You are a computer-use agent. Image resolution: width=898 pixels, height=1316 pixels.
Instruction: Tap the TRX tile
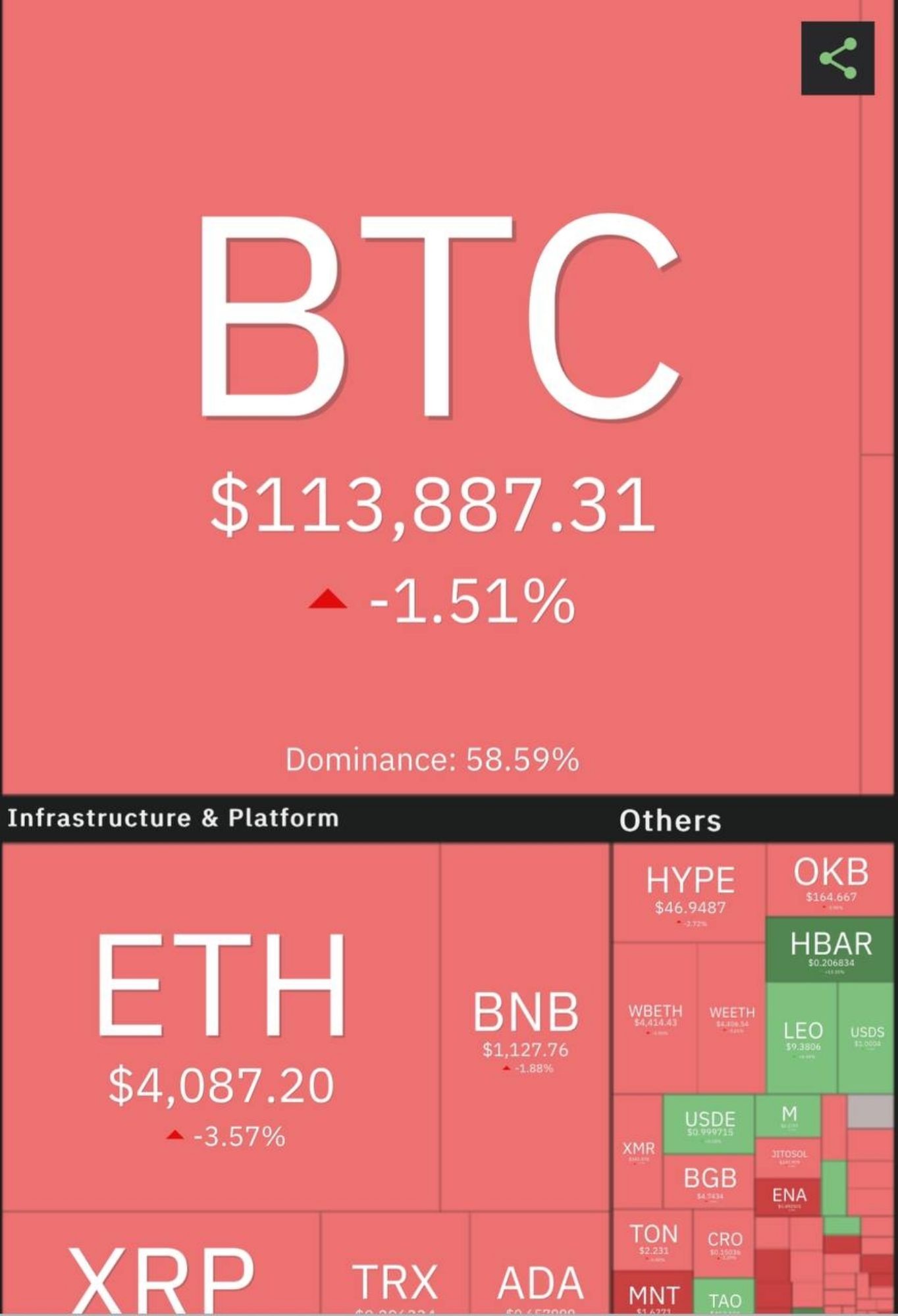(x=395, y=1280)
